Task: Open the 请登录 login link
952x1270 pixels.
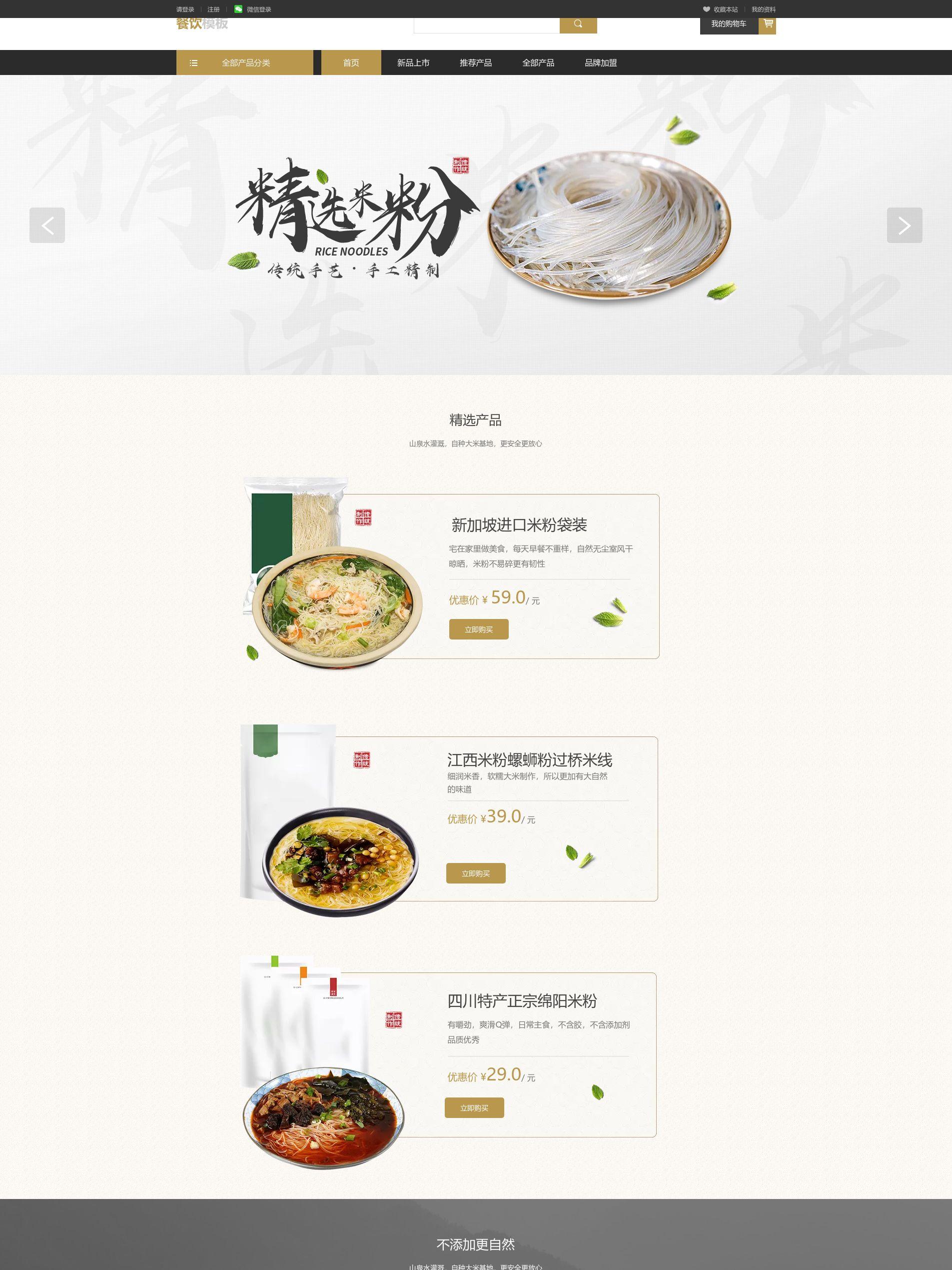Action: pos(185,9)
